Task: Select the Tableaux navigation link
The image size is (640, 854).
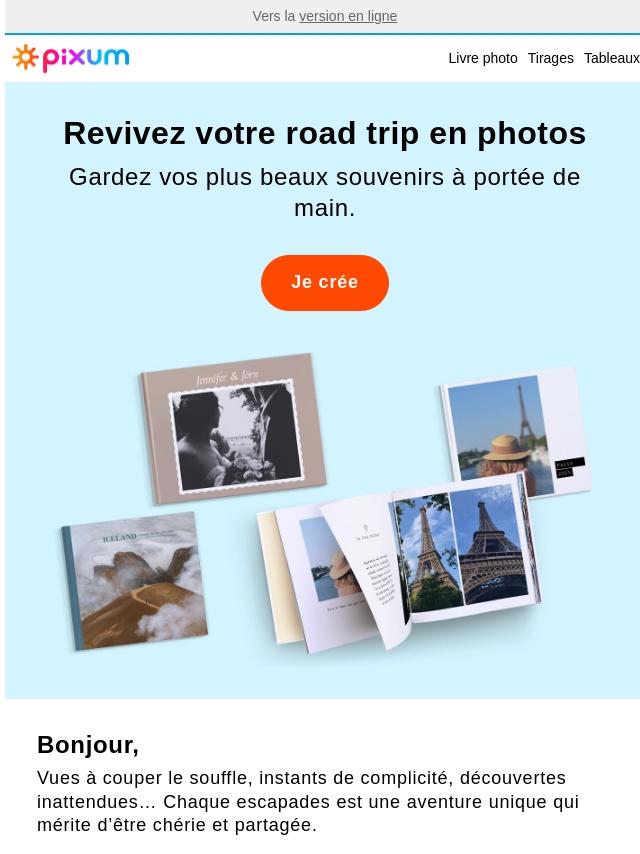Action: click(x=611, y=58)
